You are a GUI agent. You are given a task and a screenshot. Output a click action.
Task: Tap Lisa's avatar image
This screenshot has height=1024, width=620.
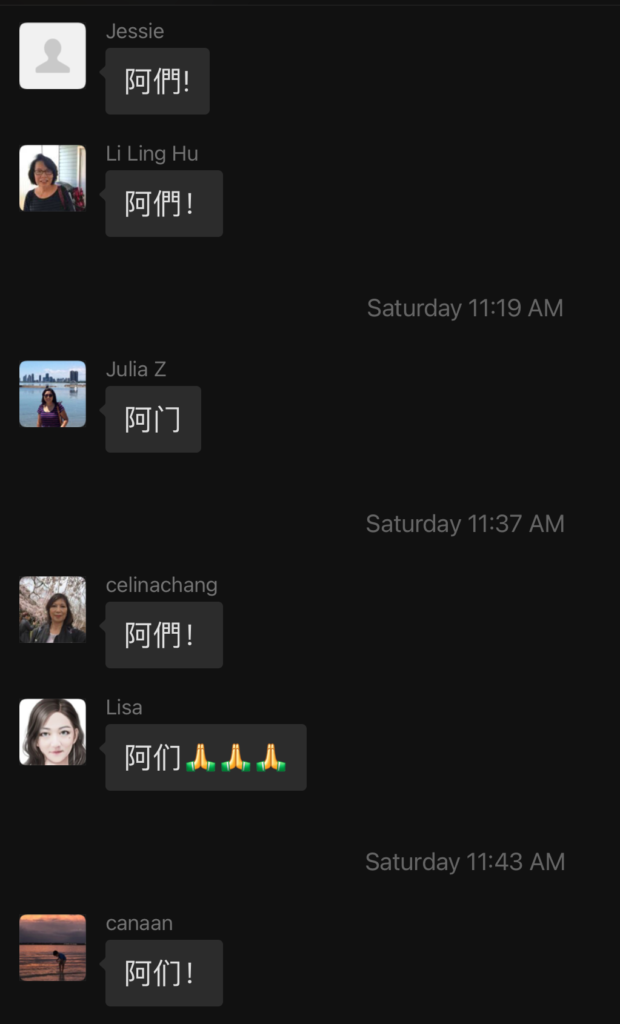tap(52, 732)
